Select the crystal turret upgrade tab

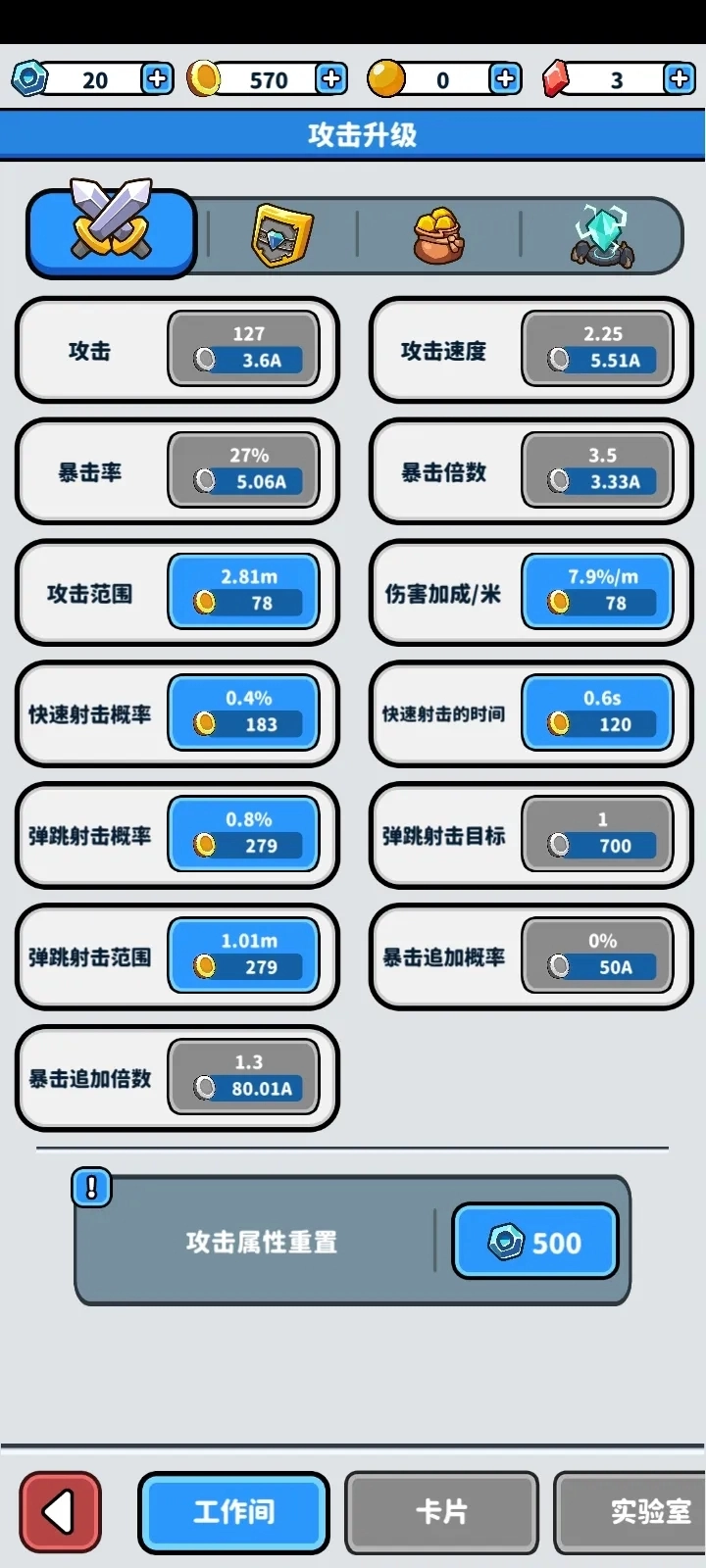pyautogui.click(x=602, y=234)
